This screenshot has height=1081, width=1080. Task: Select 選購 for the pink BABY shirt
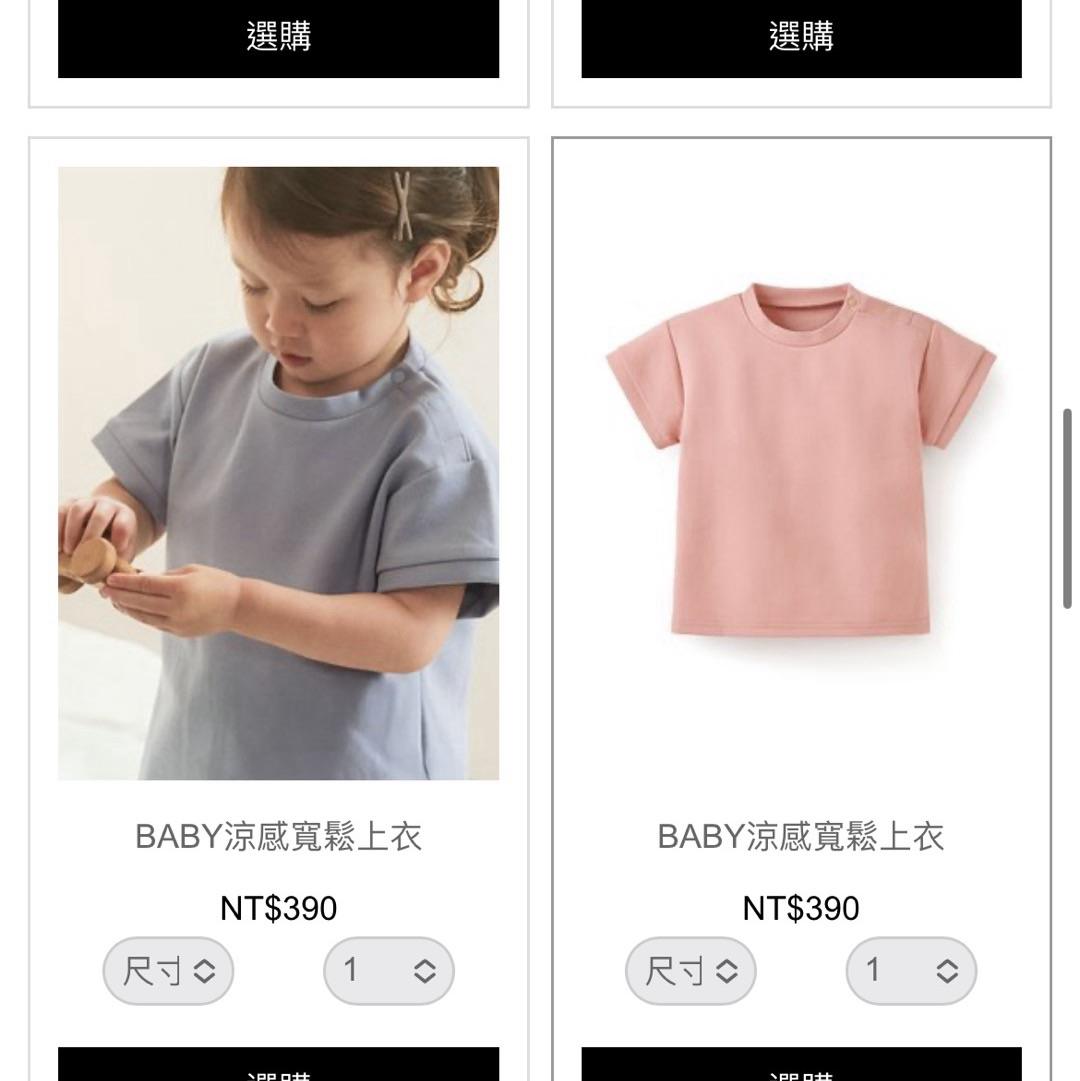pyautogui.click(x=801, y=1066)
